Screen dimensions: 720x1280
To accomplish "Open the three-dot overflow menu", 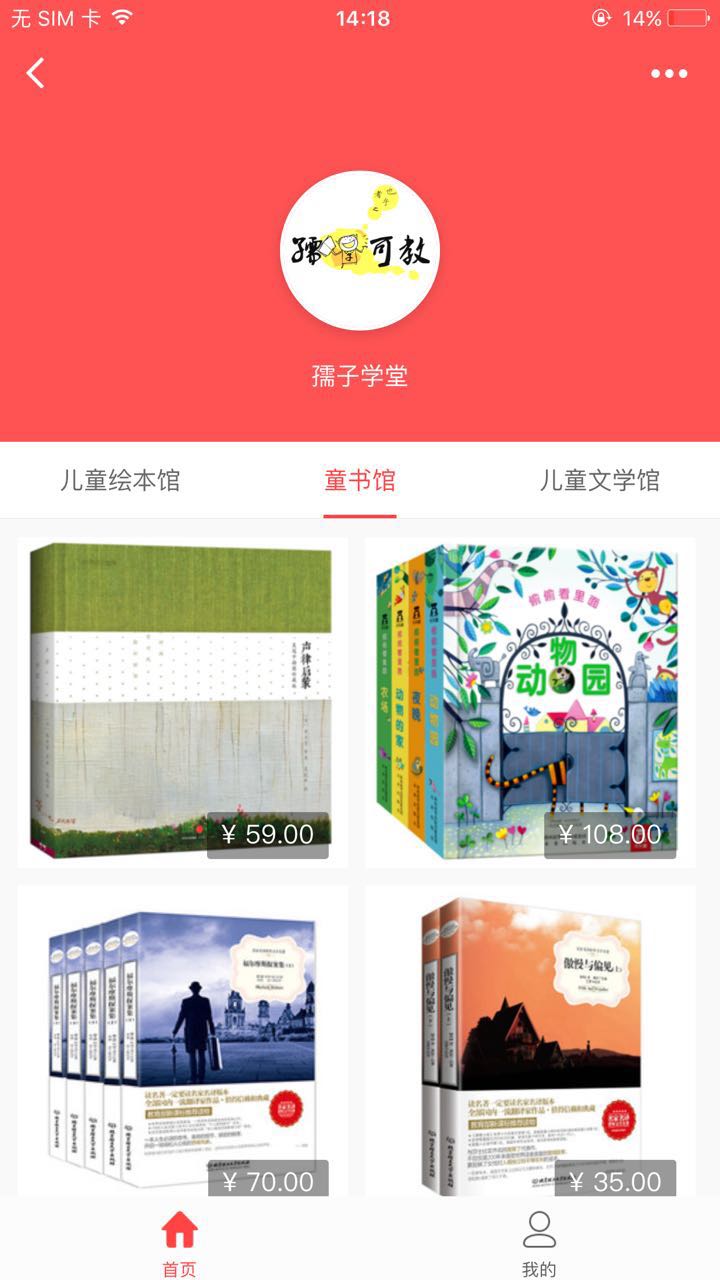I will pos(668,73).
